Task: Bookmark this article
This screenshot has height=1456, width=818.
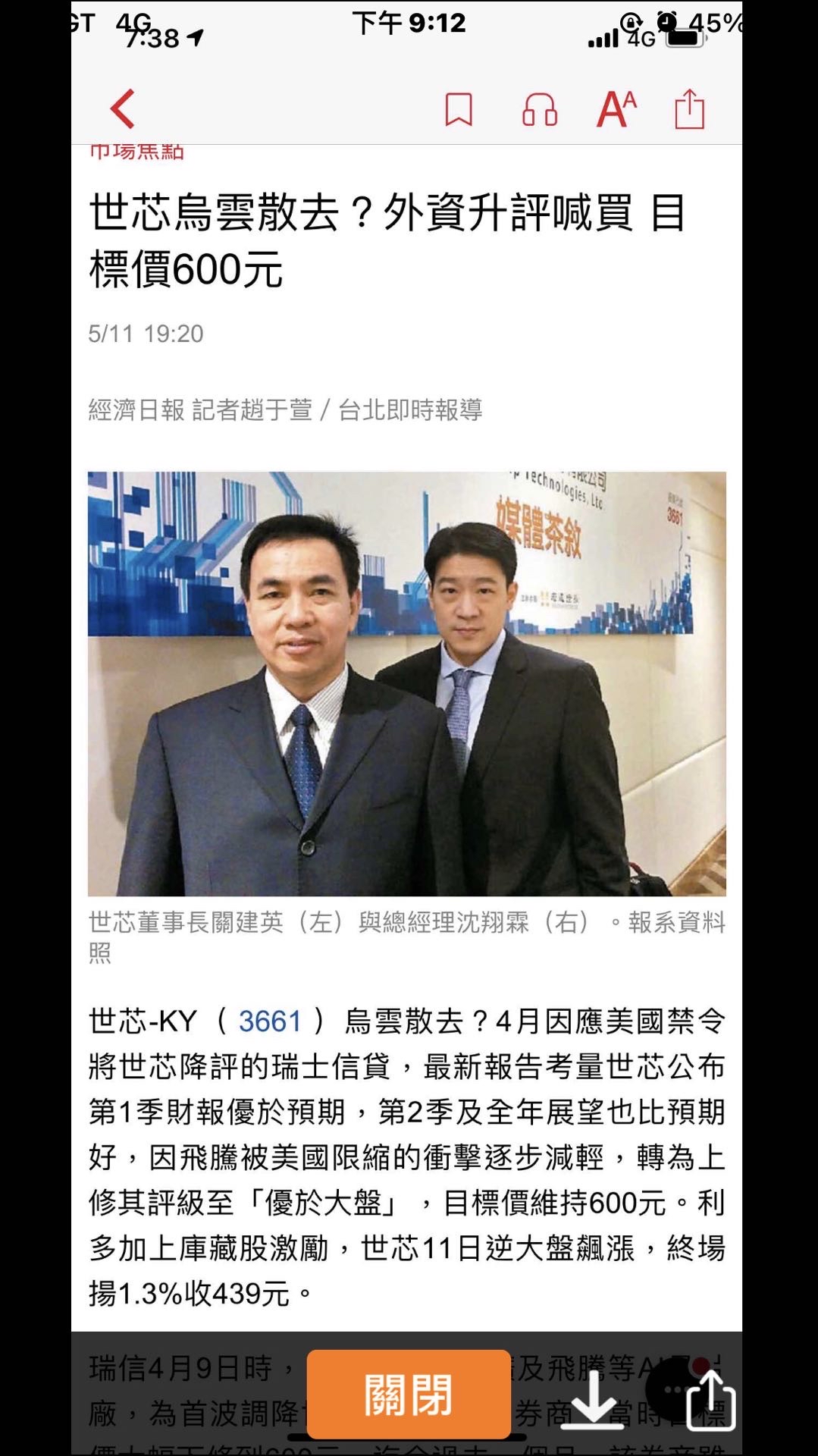Action: tap(459, 110)
